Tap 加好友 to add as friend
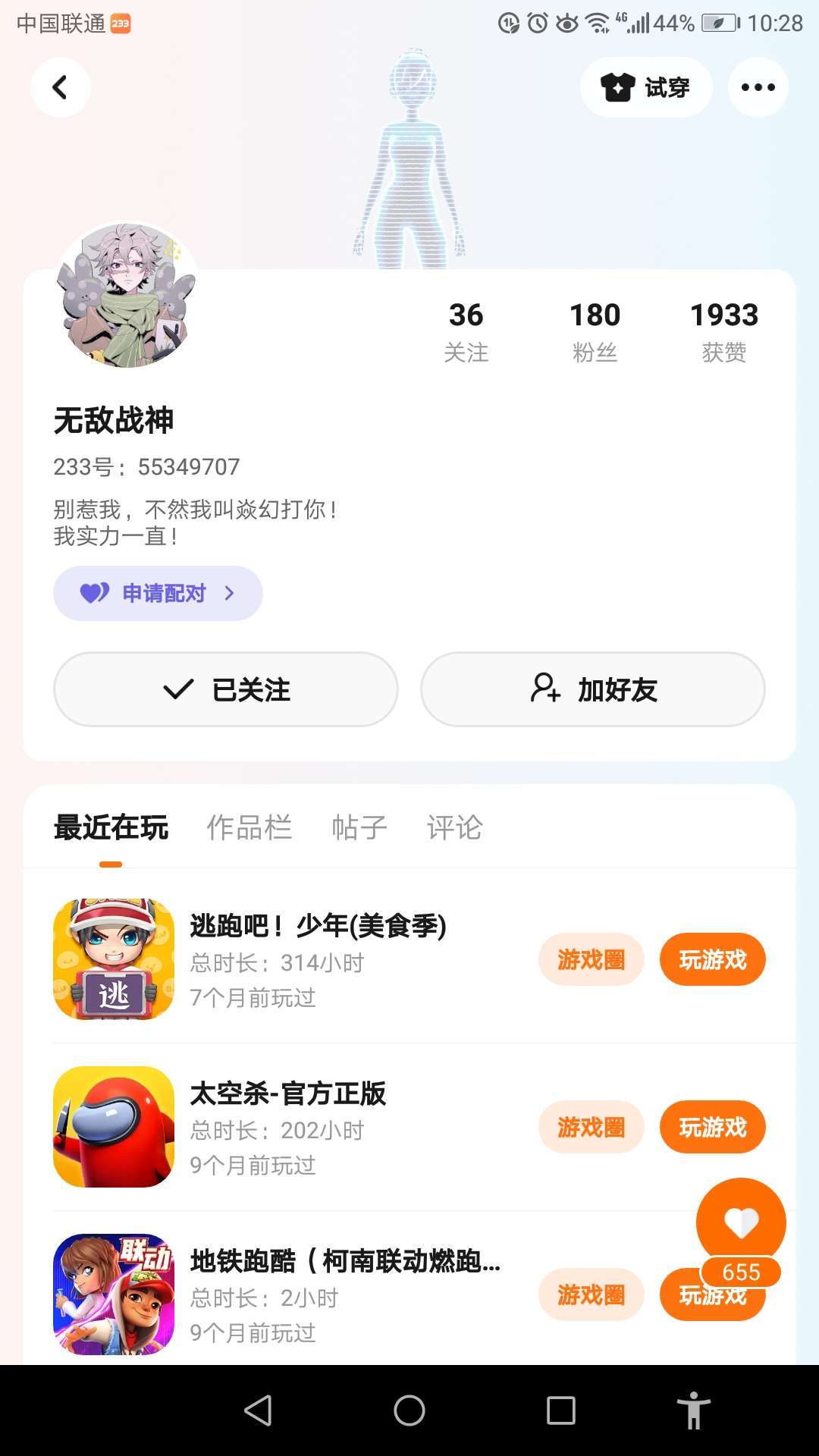 (x=593, y=689)
